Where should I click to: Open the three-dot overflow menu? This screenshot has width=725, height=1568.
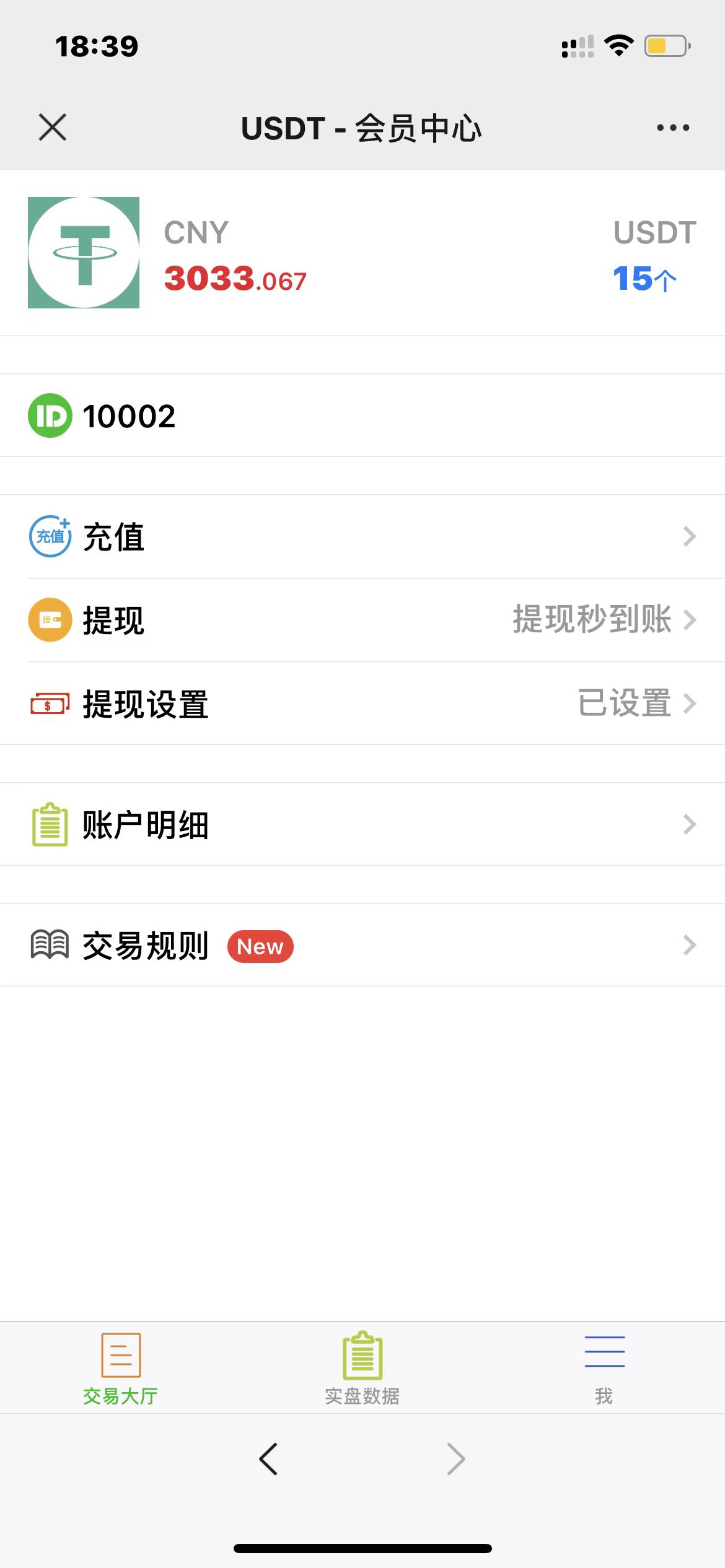[x=673, y=128]
